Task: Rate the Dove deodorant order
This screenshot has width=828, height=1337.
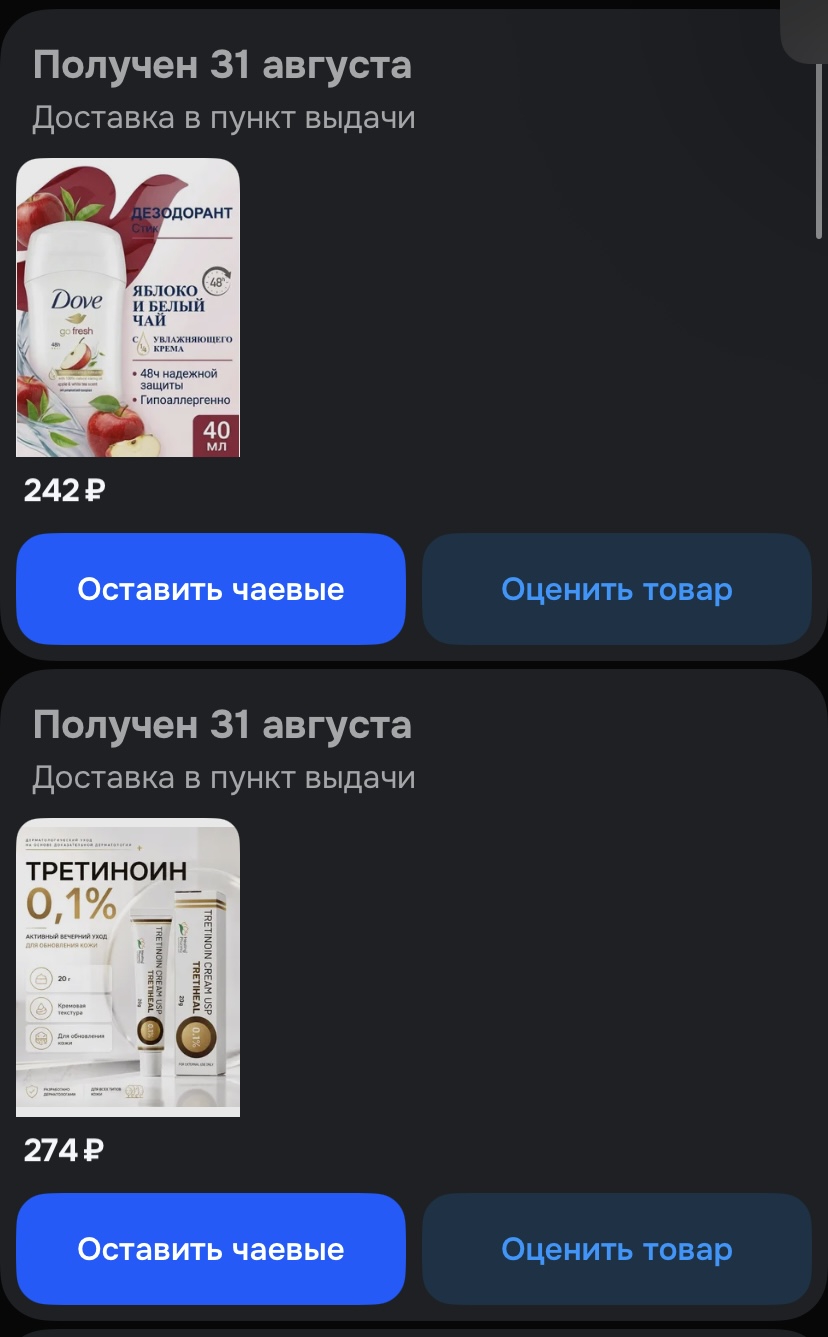Action: 617,589
